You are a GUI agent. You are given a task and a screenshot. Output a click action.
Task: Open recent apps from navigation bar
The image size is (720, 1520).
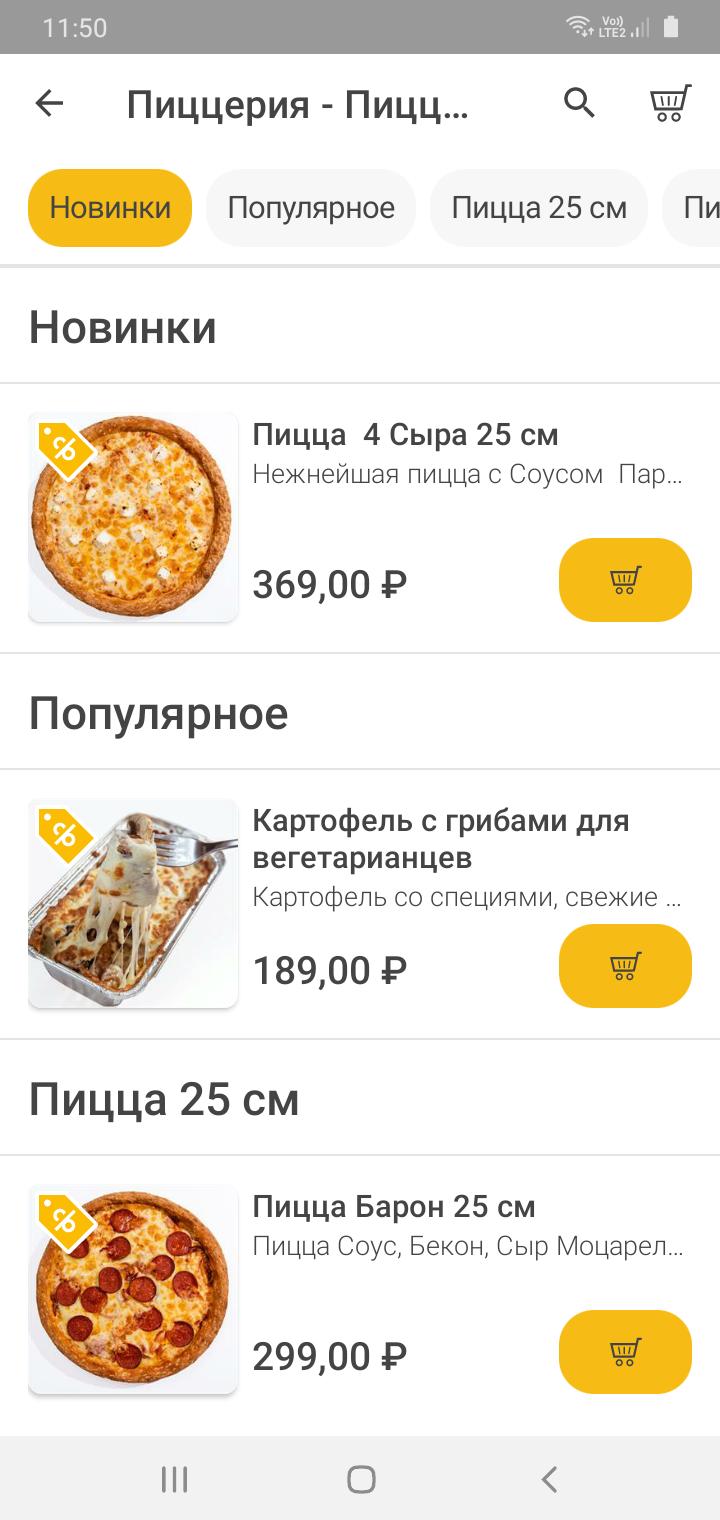[175, 1479]
